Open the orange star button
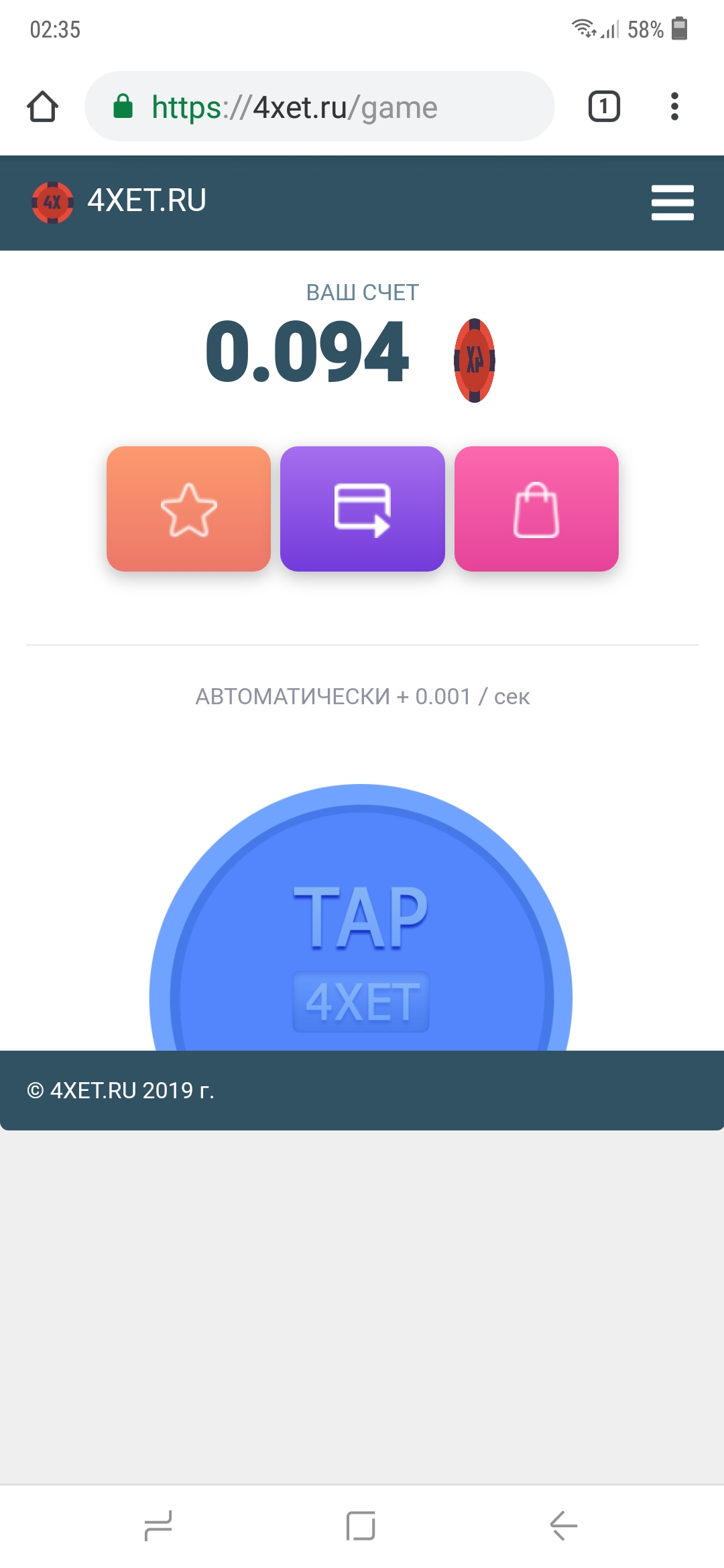 point(188,509)
